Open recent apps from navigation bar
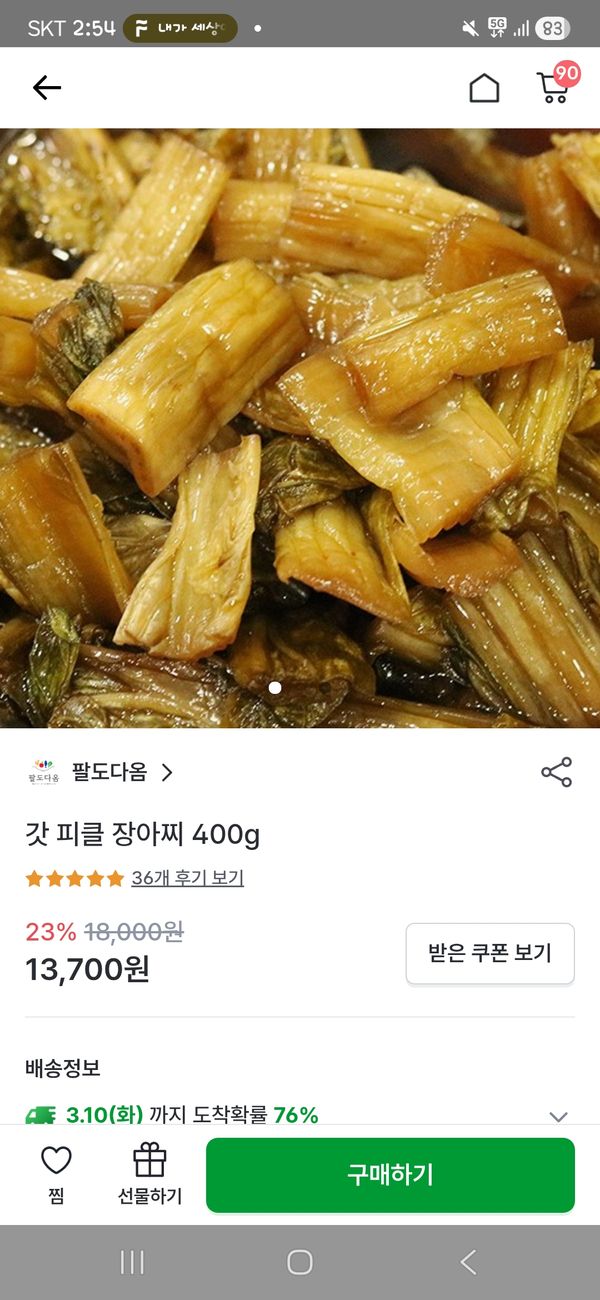This screenshot has width=600, height=1300. (x=132, y=1262)
